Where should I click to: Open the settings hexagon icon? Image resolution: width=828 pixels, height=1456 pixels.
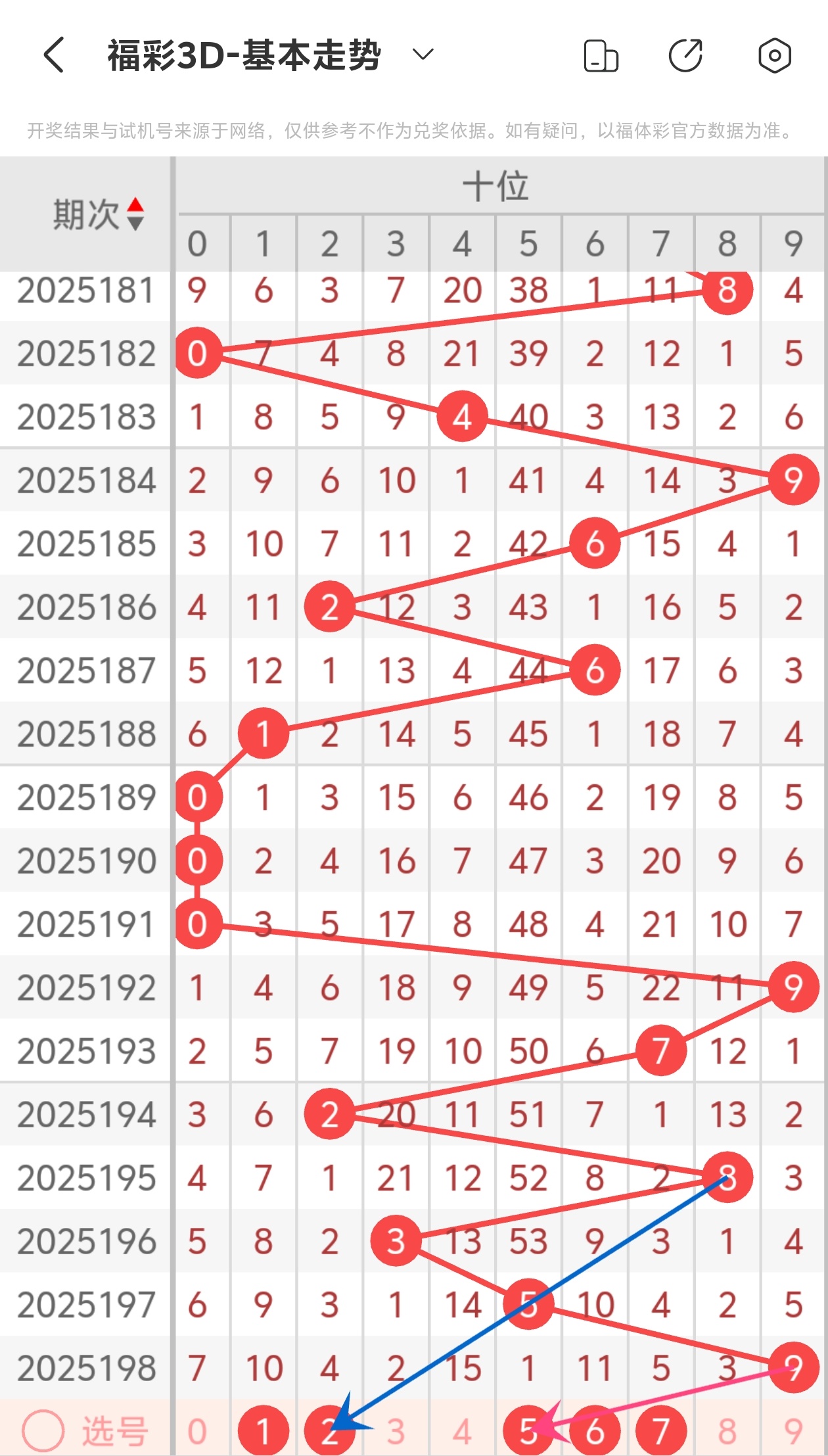[x=774, y=55]
